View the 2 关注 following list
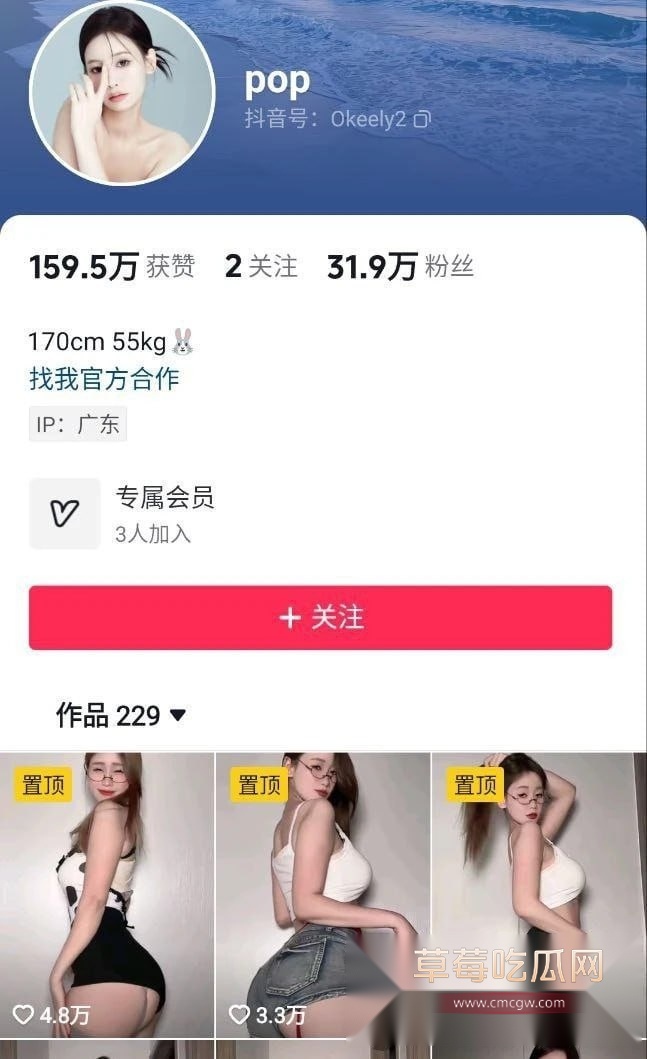 [x=261, y=267]
